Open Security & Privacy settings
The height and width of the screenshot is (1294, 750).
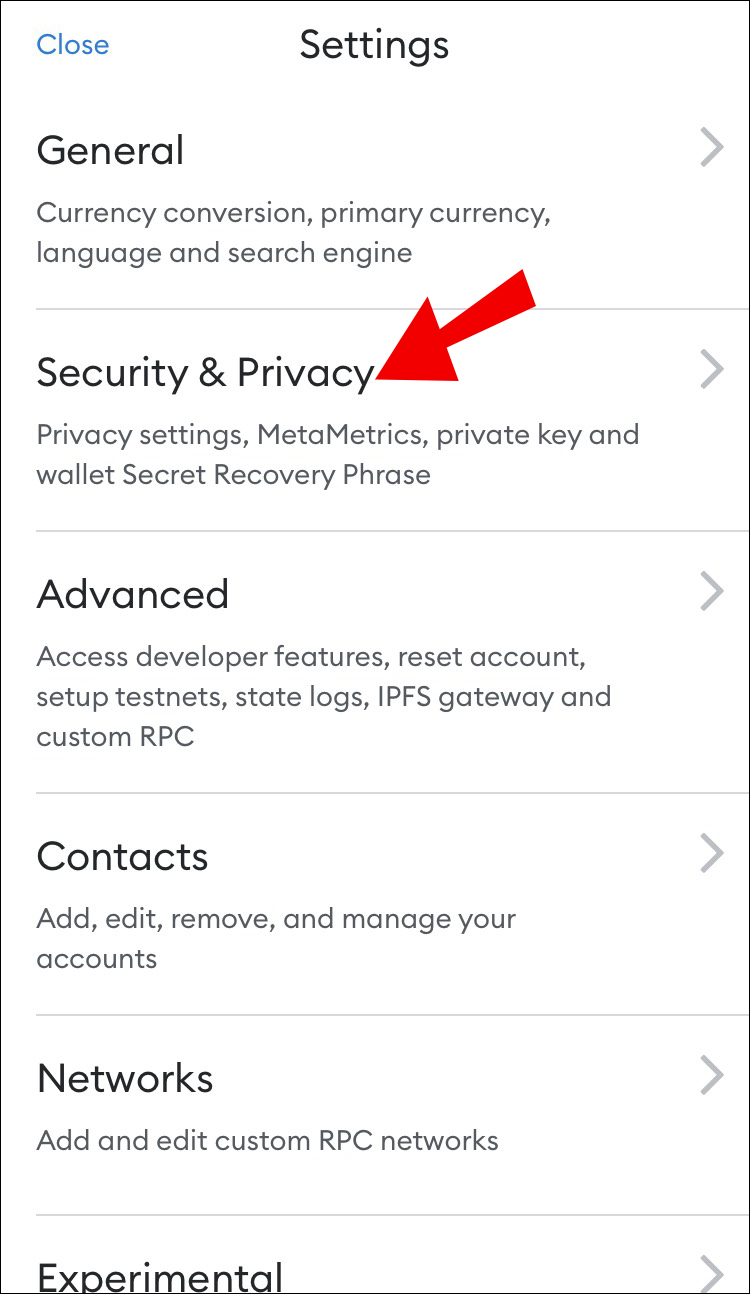(x=375, y=420)
